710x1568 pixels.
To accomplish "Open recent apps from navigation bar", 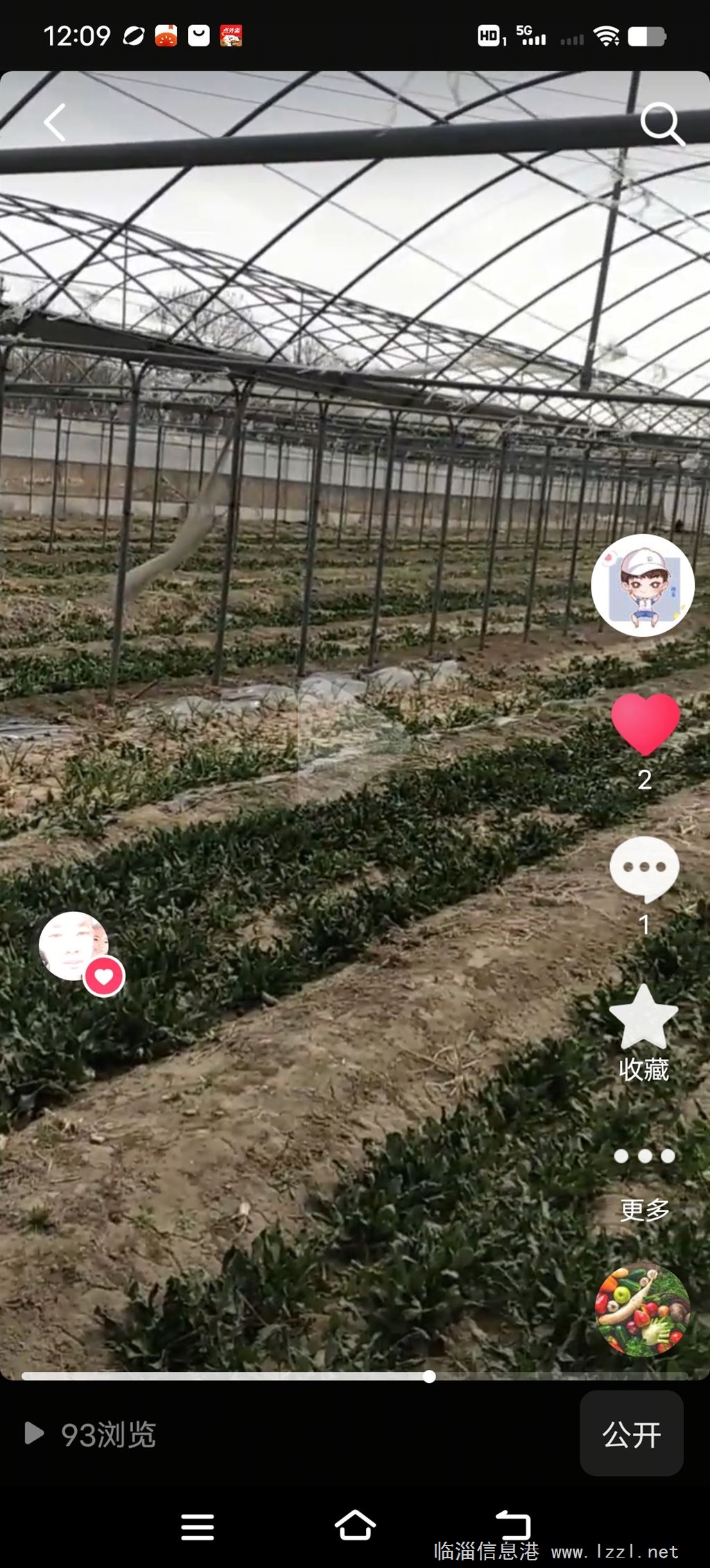I will pyautogui.click(x=198, y=1527).
